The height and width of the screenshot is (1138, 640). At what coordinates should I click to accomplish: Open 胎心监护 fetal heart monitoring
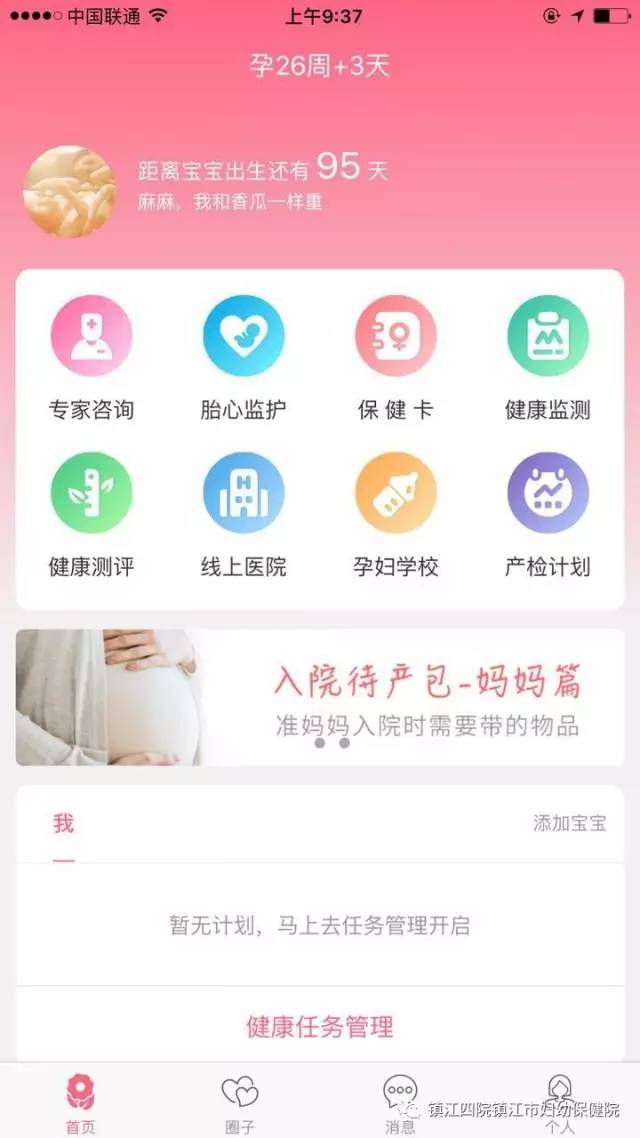pyautogui.click(x=243, y=357)
